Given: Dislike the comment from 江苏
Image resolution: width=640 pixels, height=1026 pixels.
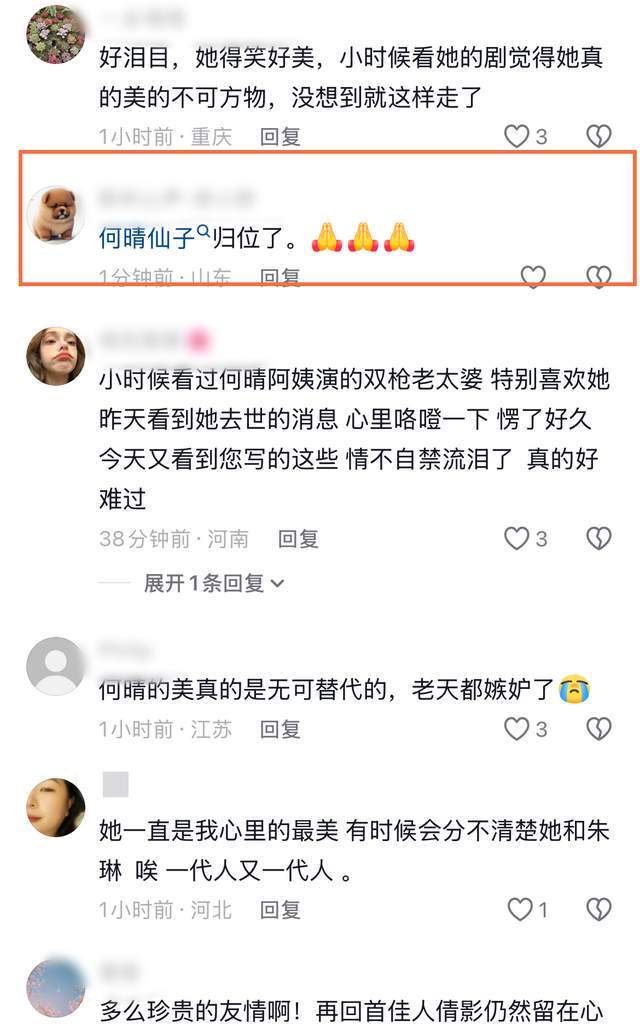Looking at the screenshot, I should point(598,729).
